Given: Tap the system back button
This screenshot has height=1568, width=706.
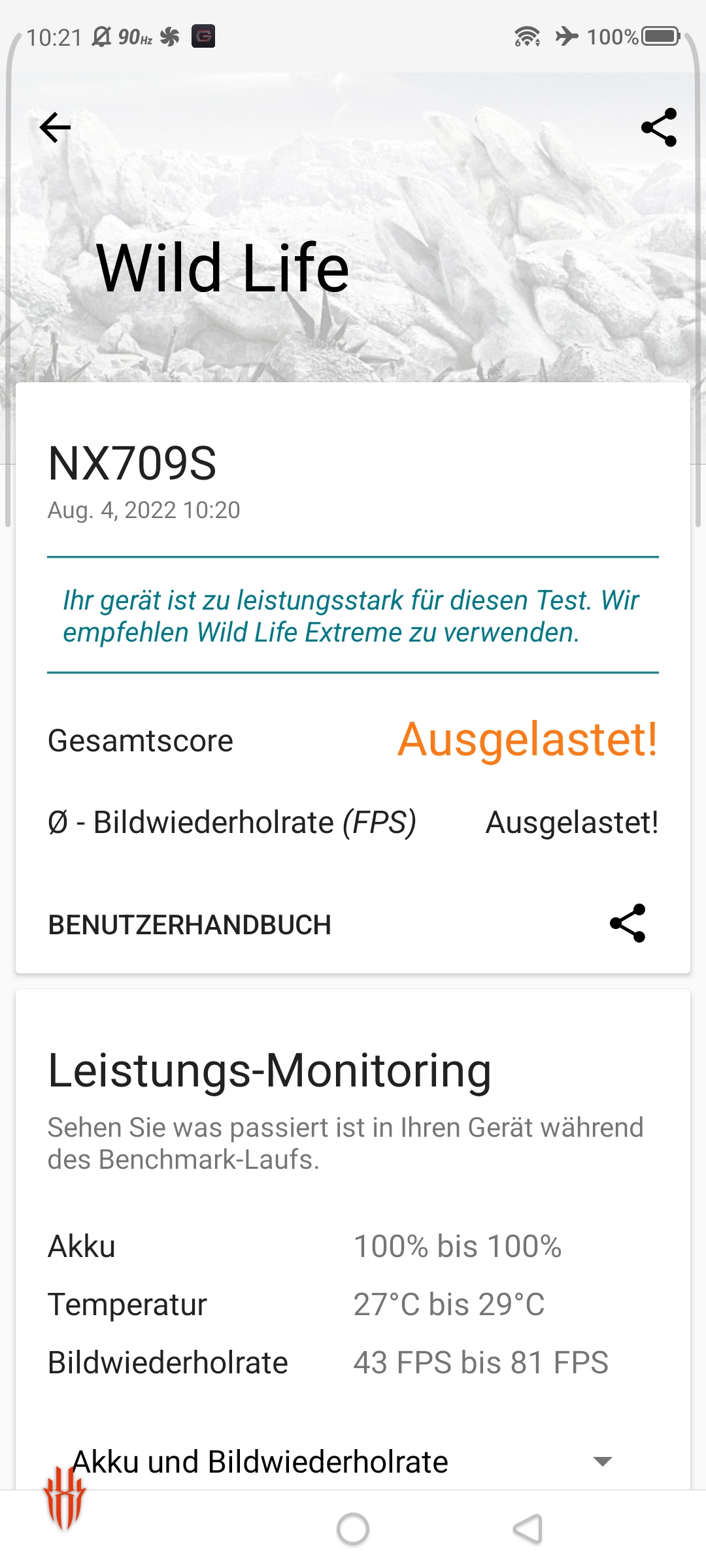Looking at the screenshot, I should click(x=528, y=1529).
